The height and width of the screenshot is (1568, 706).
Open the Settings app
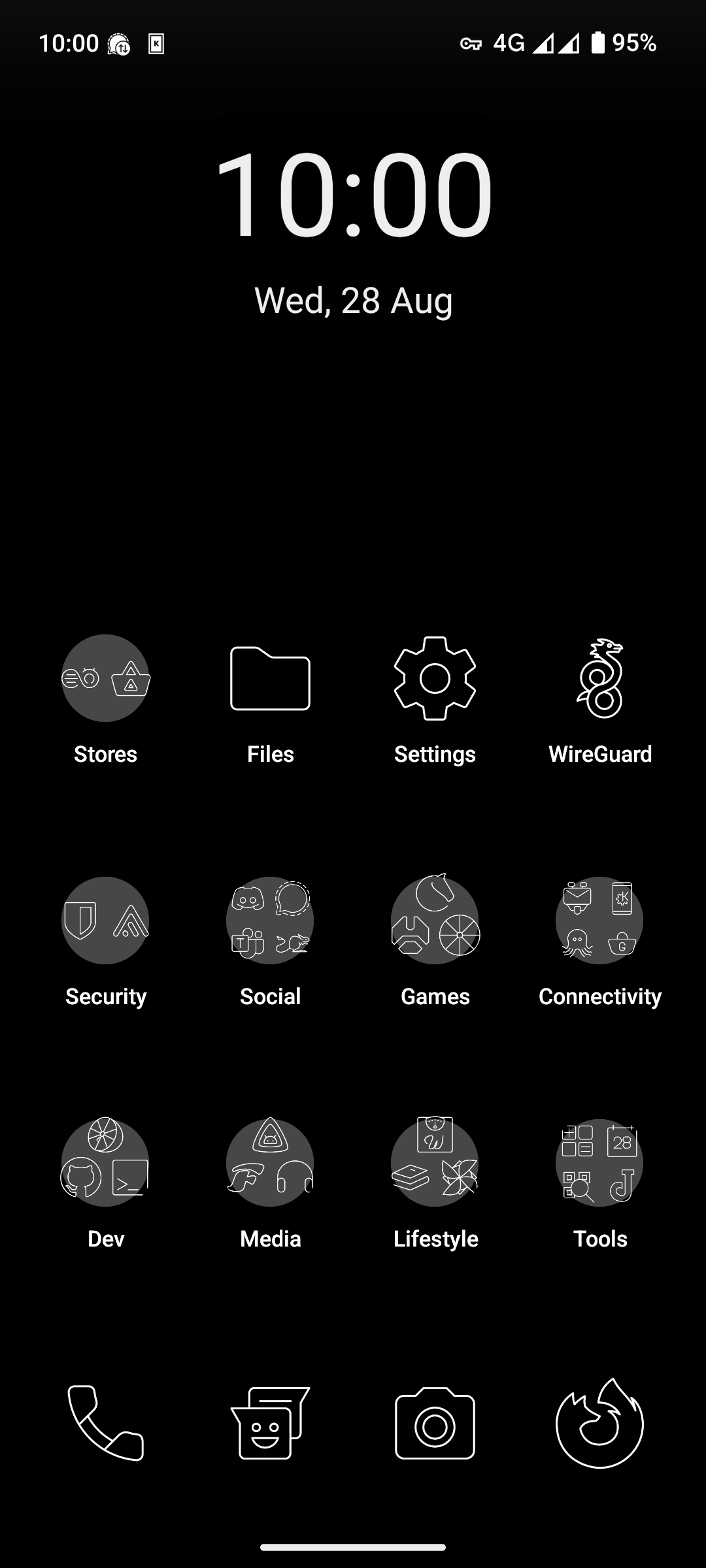(435, 678)
